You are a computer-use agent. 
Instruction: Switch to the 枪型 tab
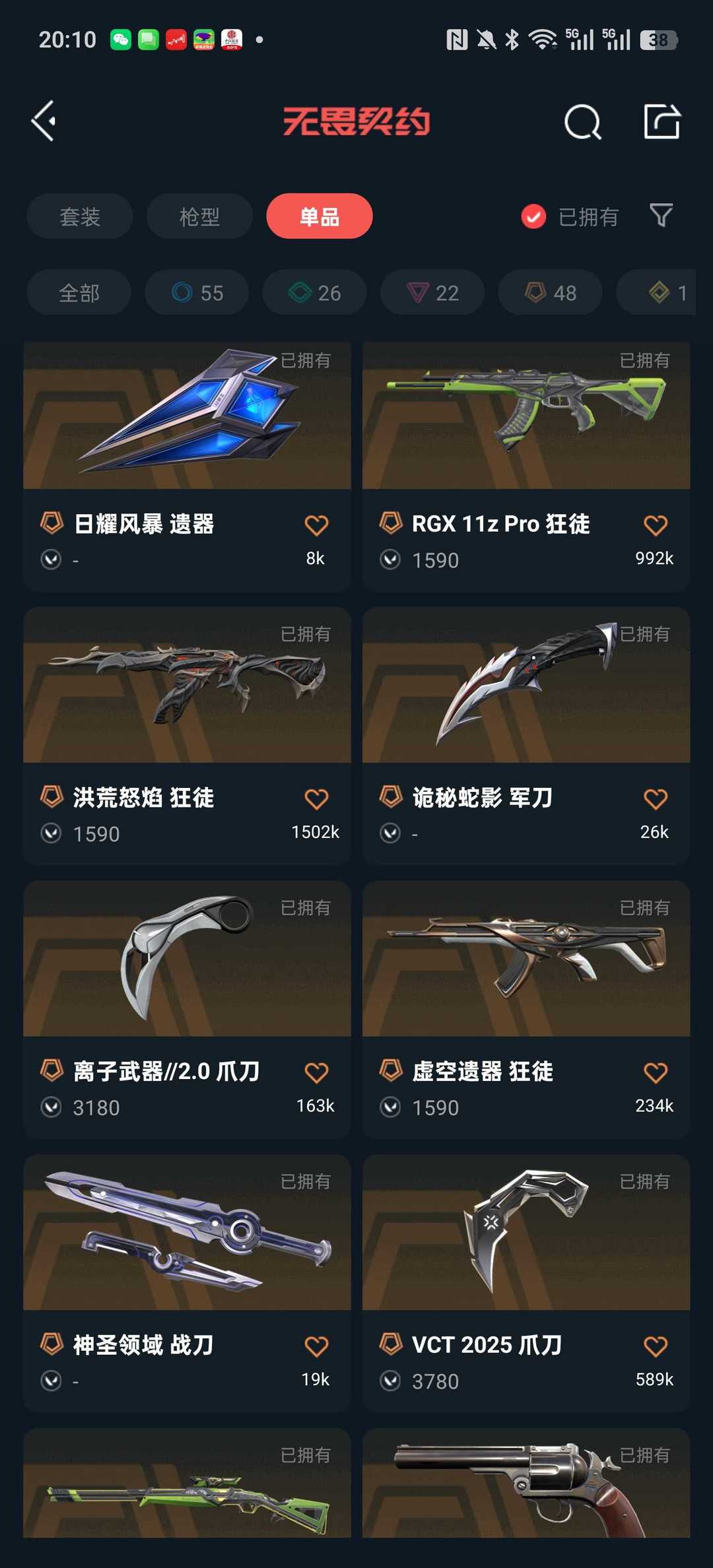pyautogui.click(x=199, y=216)
